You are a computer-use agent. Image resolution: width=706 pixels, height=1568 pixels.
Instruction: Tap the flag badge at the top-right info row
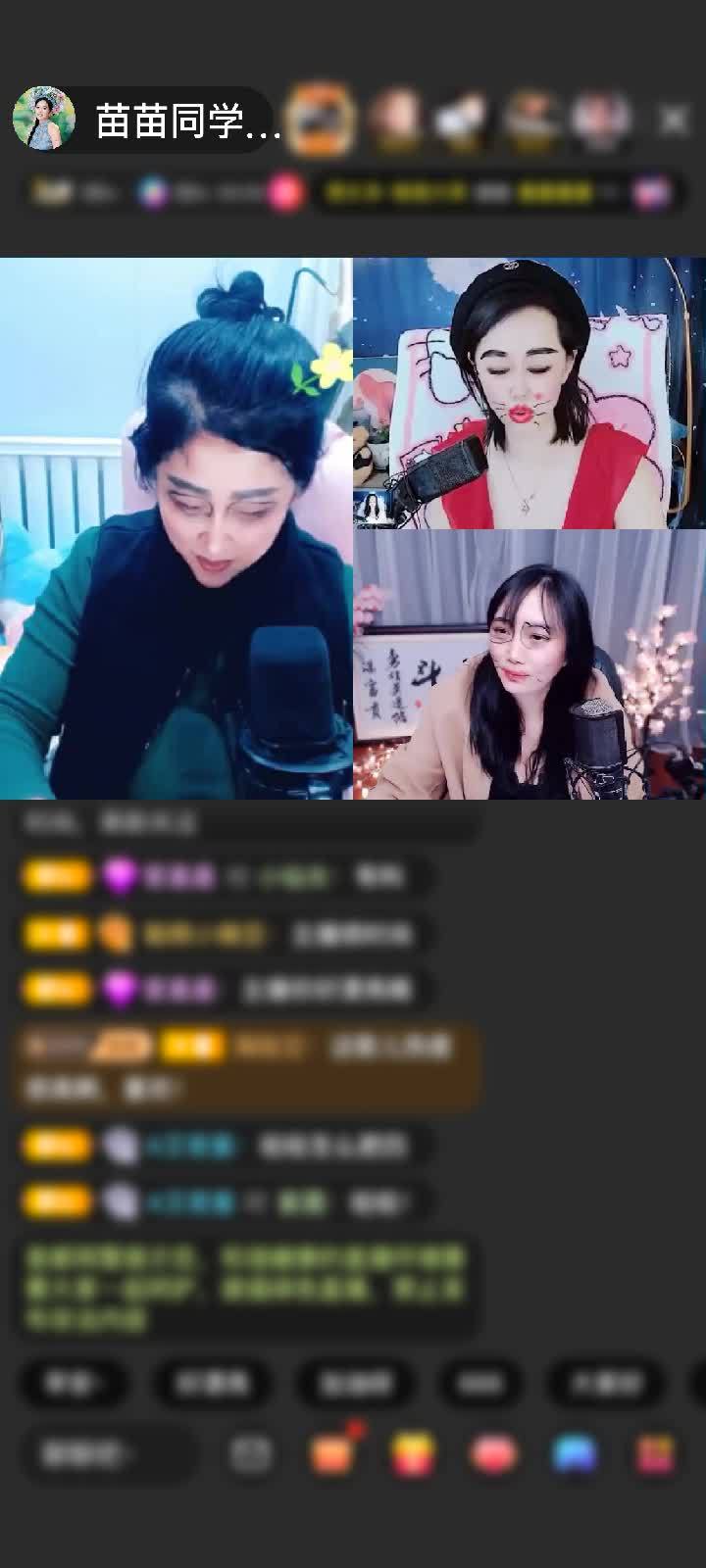click(x=652, y=193)
